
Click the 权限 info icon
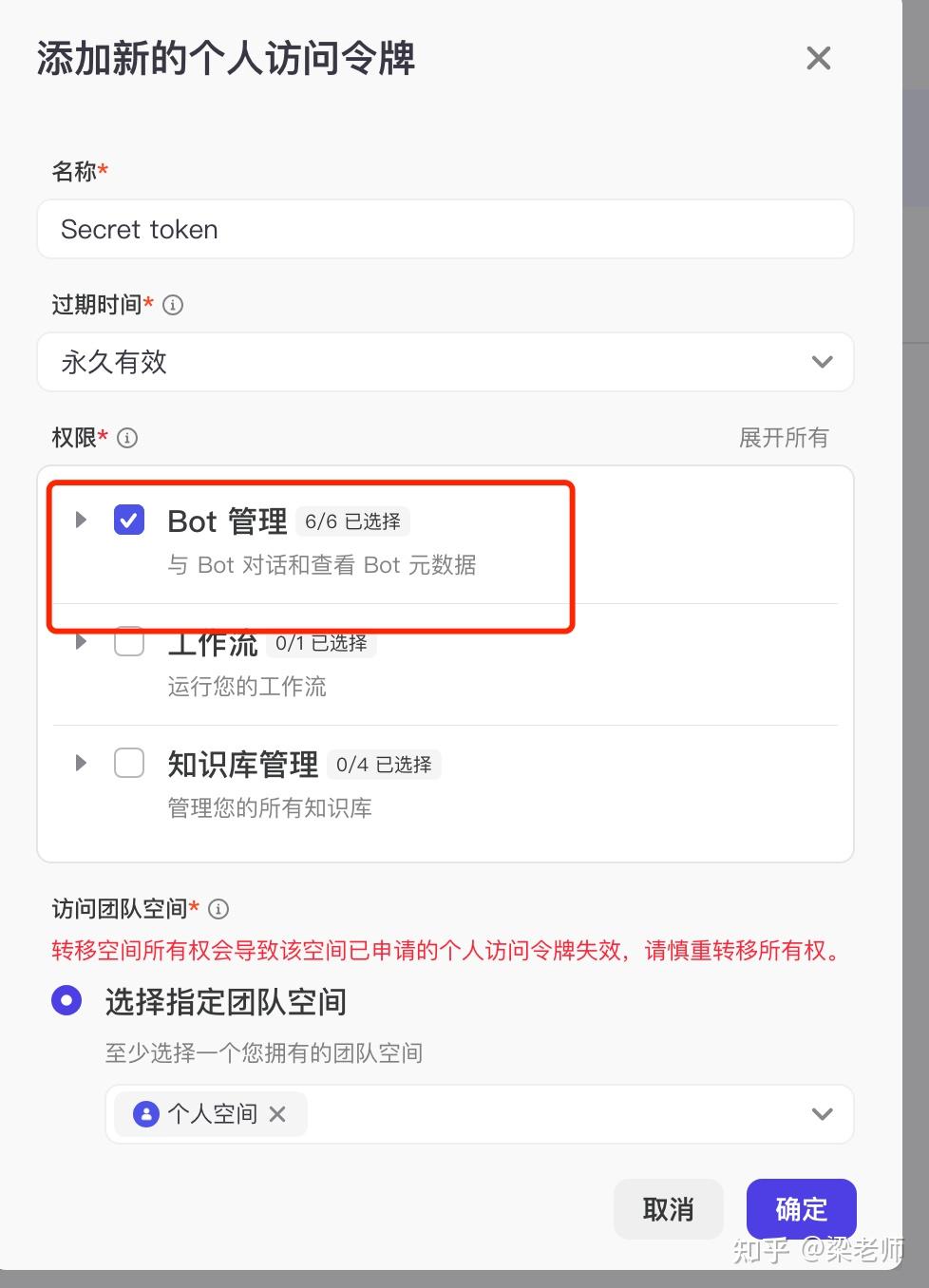click(x=127, y=438)
